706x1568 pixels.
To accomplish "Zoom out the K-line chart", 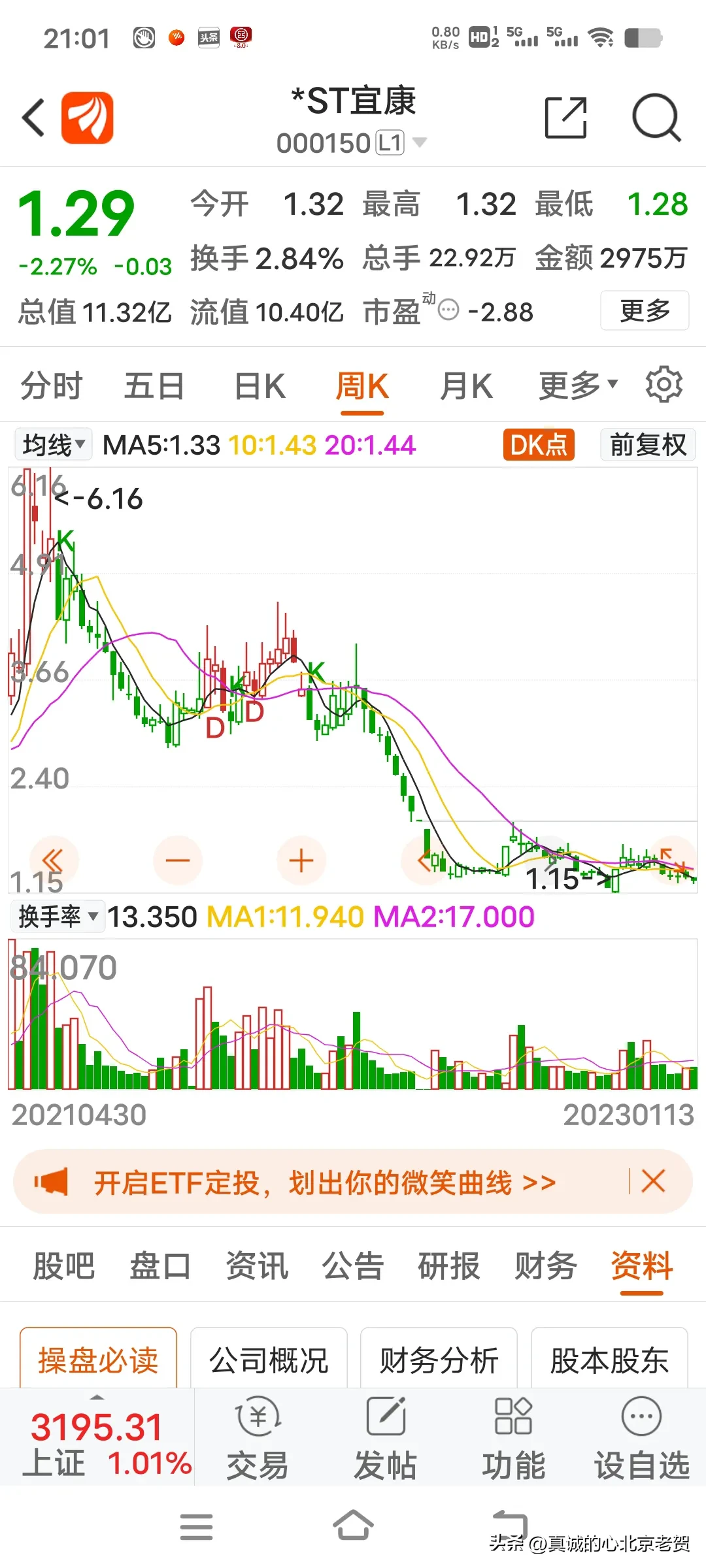I will point(177,860).
